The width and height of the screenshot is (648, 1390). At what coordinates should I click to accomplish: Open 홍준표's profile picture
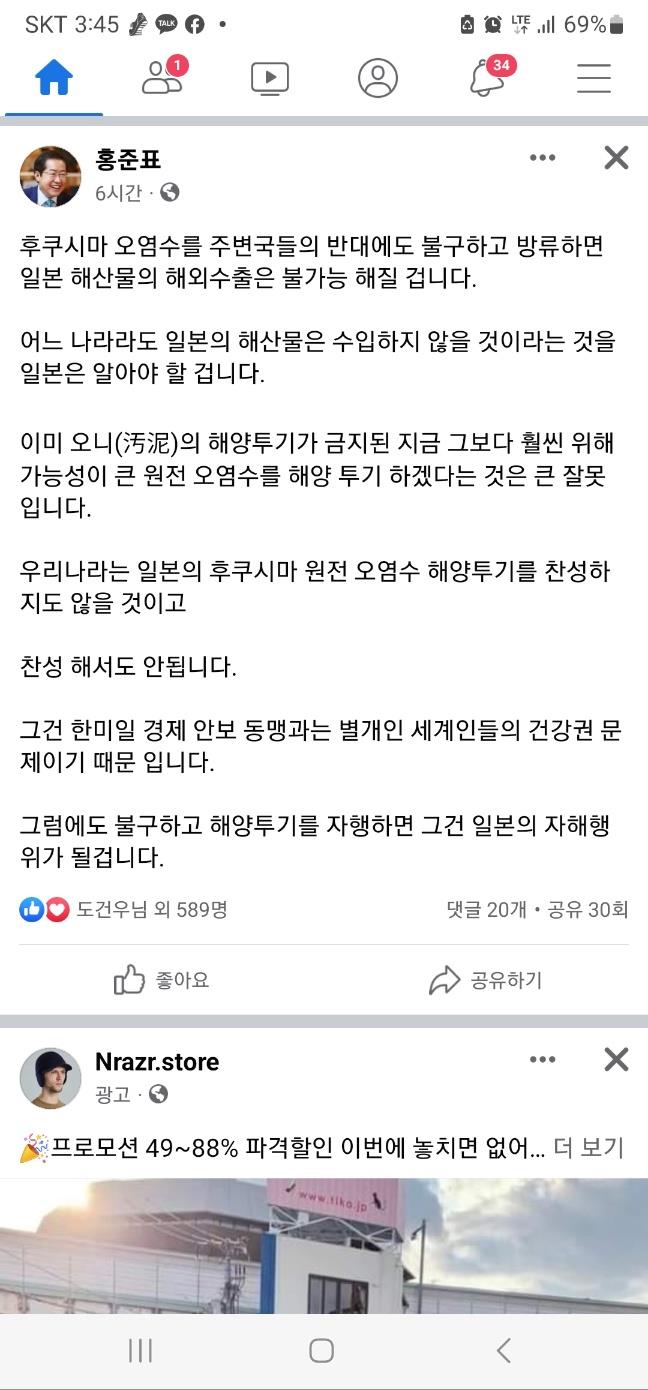(50, 176)
